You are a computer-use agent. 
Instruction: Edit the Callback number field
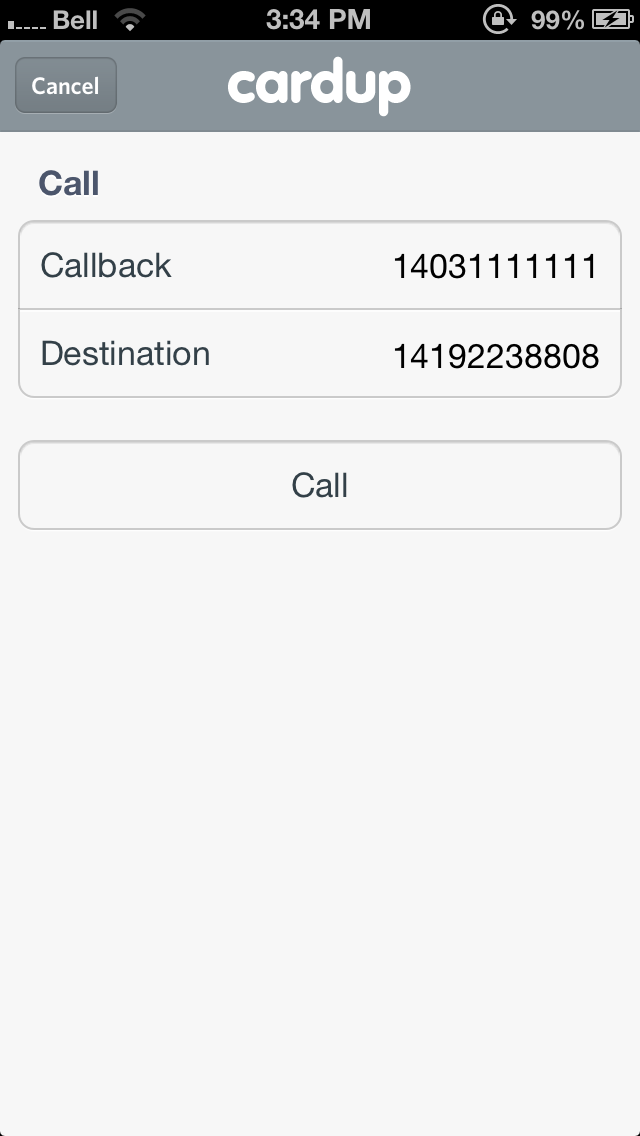tap(320, 265)
